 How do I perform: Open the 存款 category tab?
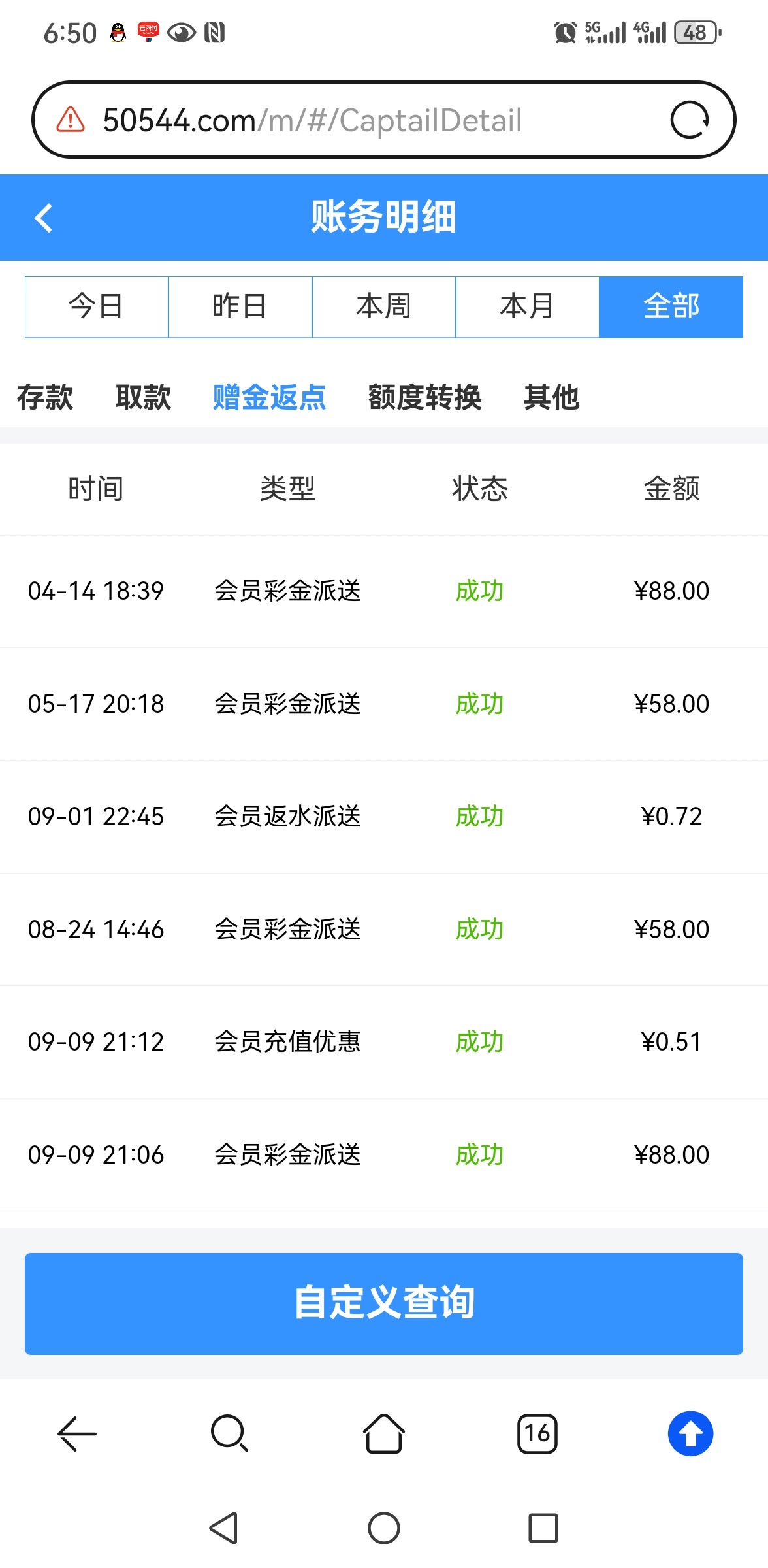coord(45,397)
